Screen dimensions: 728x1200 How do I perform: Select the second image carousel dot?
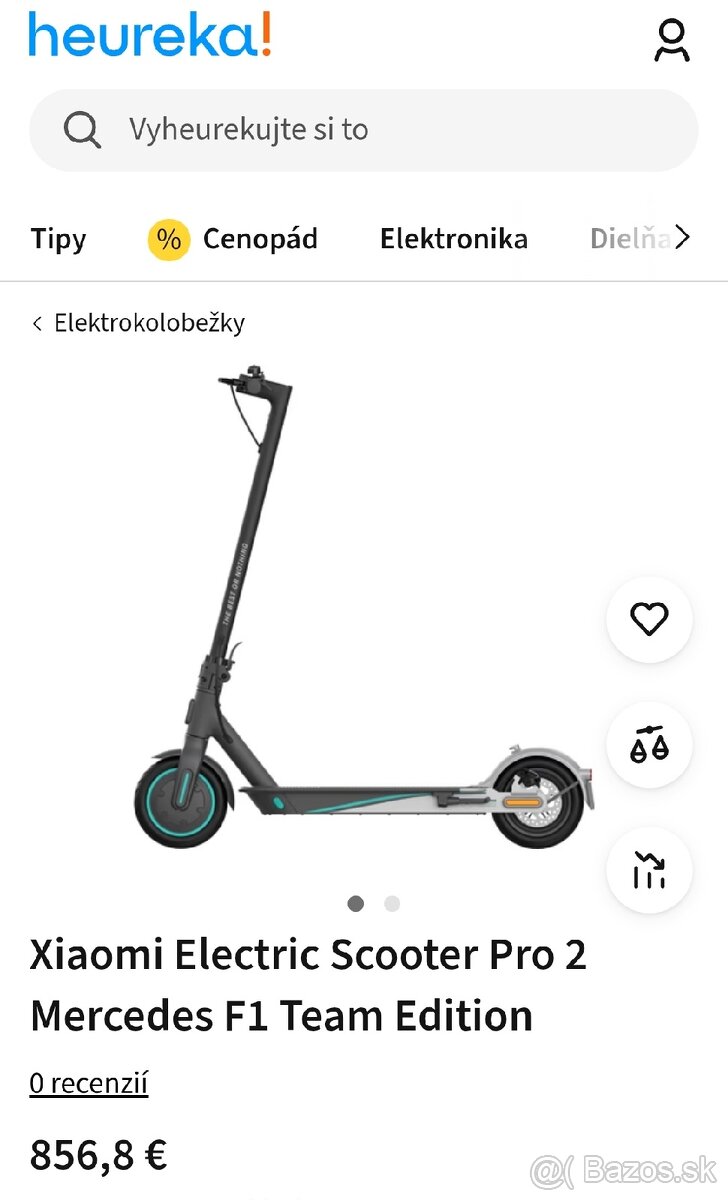point(392,903)
